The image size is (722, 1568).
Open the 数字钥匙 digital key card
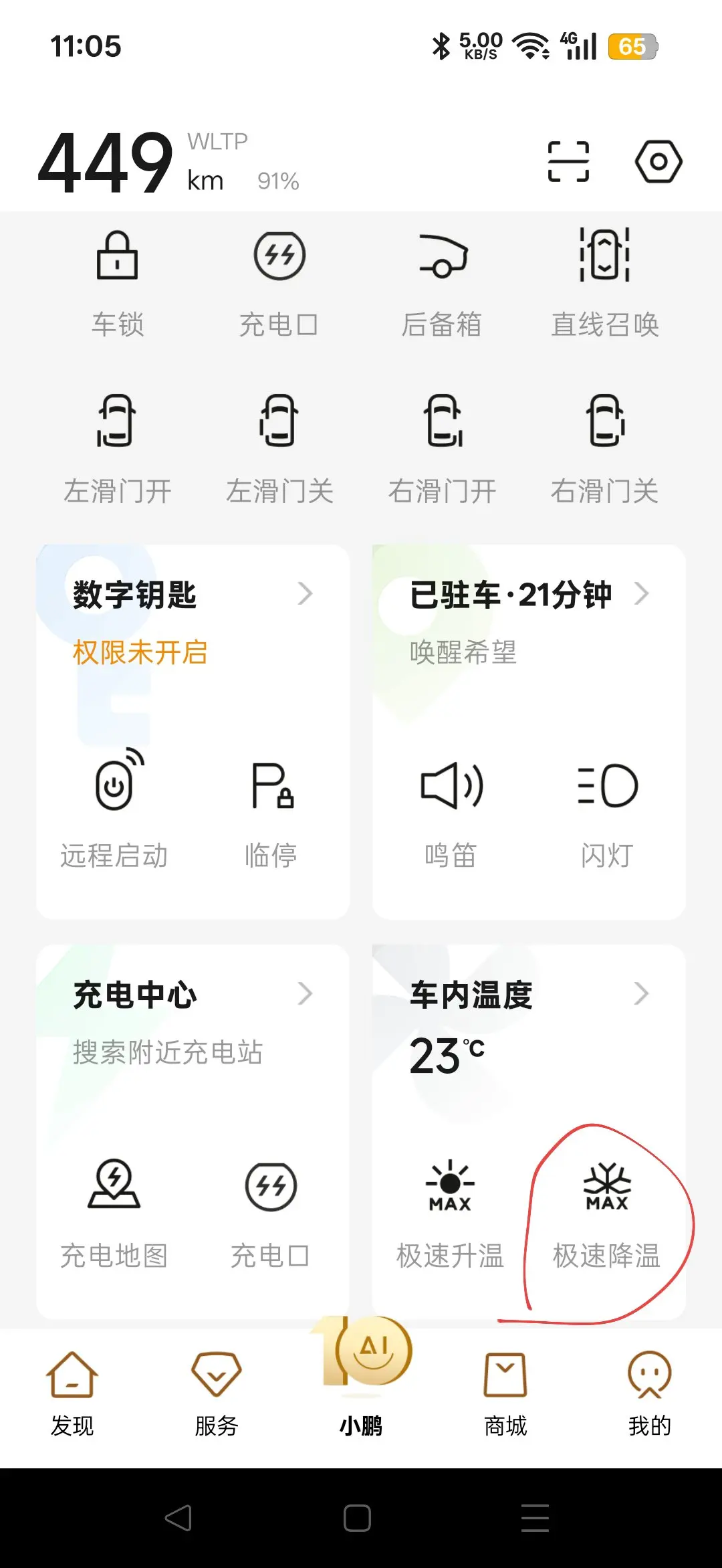pyautogui.click(x=192, y=595)
